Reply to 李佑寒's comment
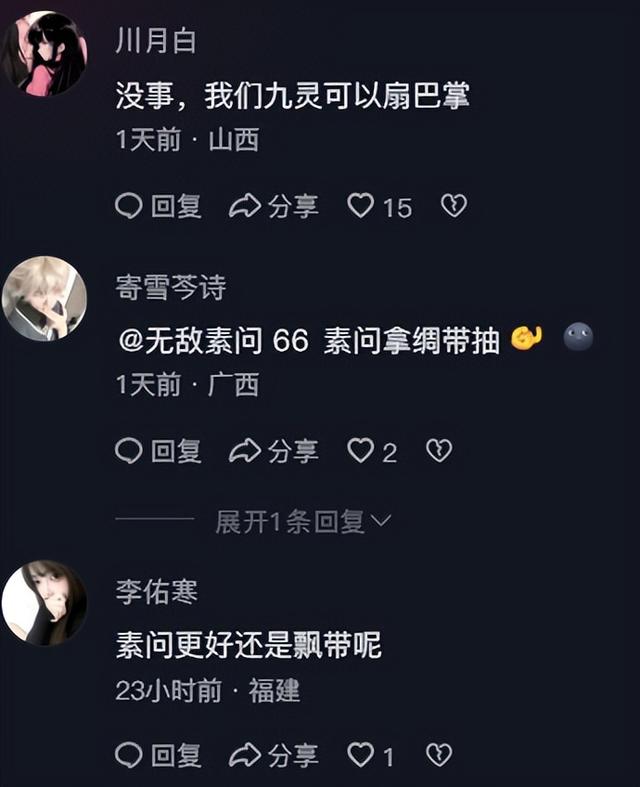Screen dimensions: 640x787 click(158, 755)
